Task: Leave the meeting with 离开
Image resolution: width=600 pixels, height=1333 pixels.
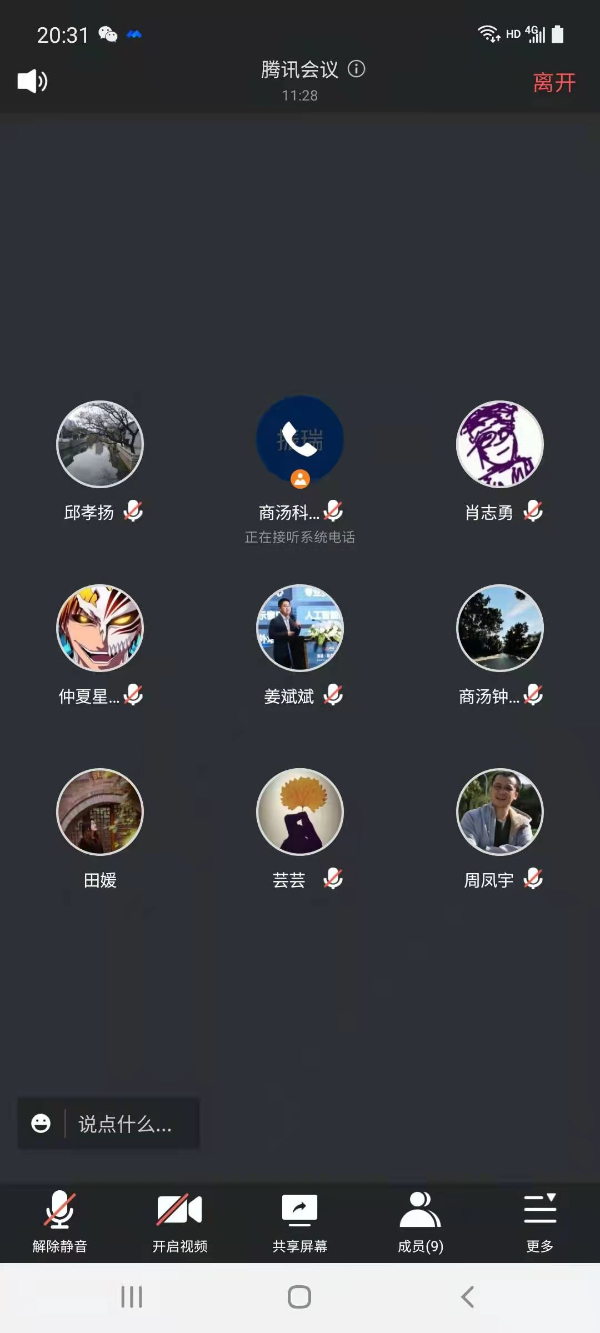Action: click(554, 82)
